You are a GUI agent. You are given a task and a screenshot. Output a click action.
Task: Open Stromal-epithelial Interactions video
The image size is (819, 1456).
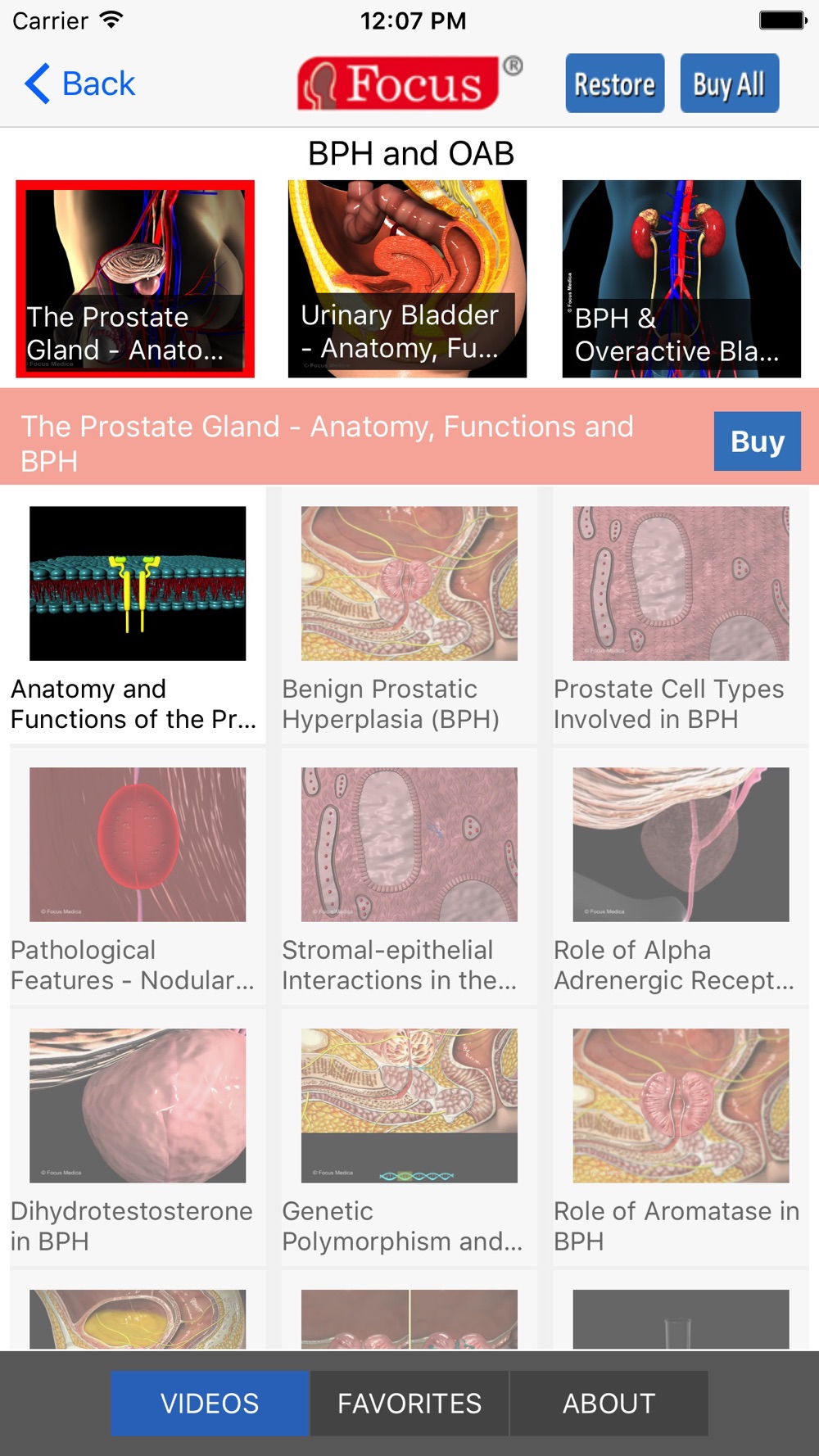(409, 877)
